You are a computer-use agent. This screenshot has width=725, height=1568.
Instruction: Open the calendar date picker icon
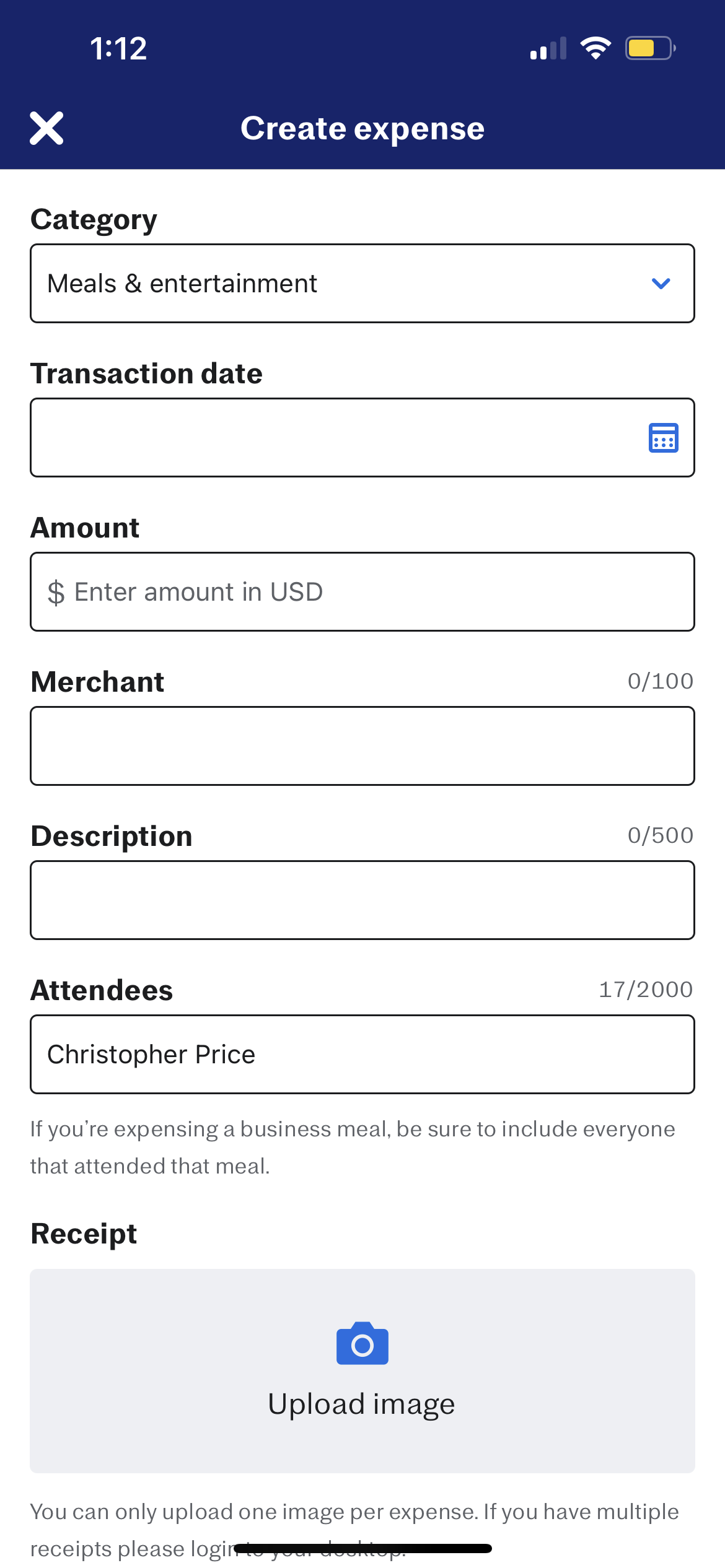click(662, 438)
